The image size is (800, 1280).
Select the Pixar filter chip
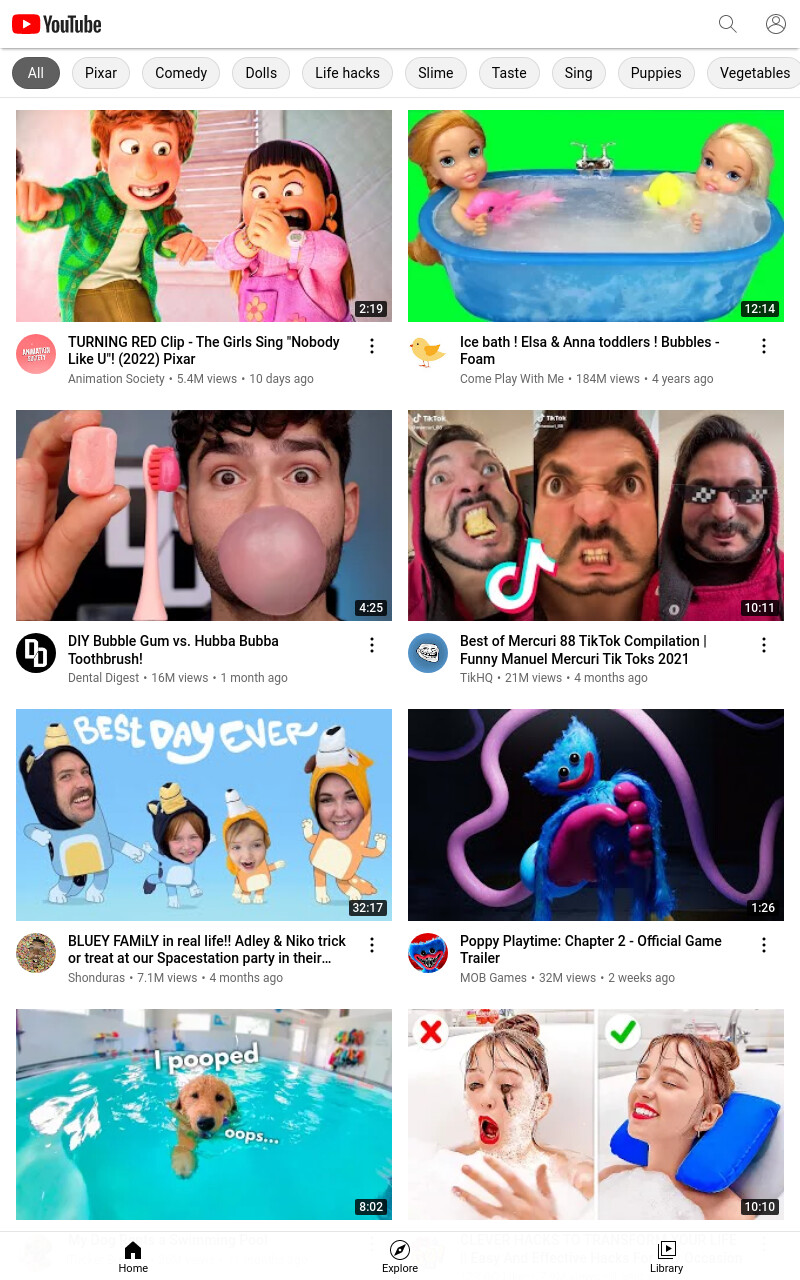pos(101,73)
